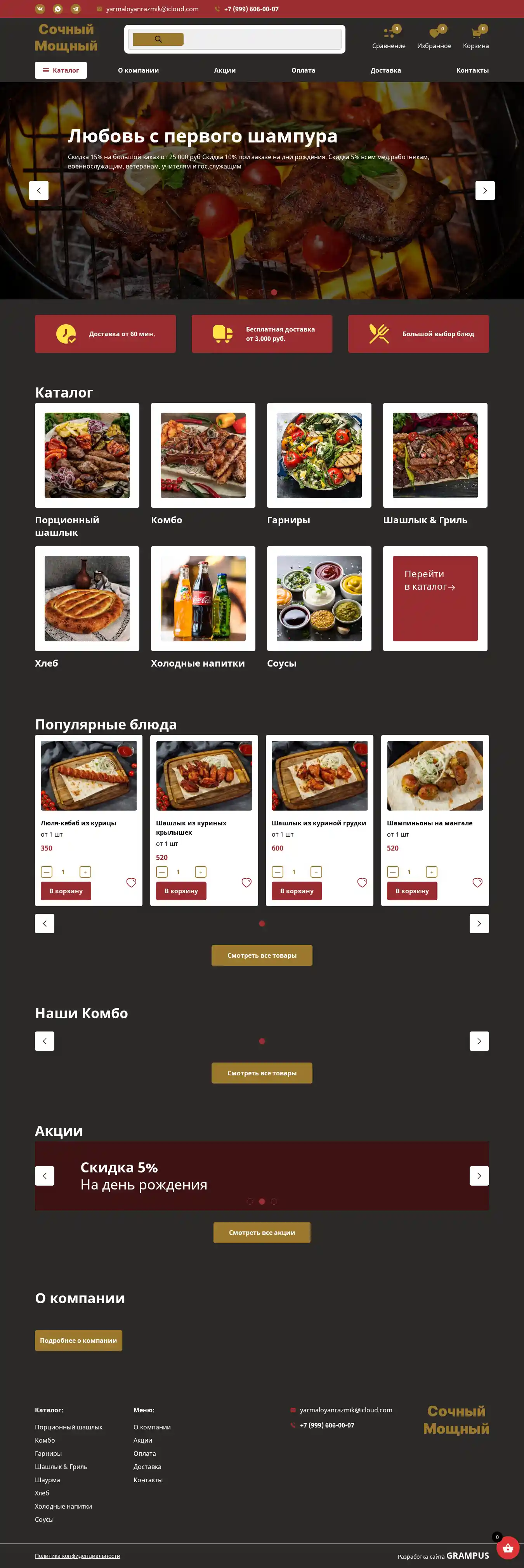Add Шампиньоны на мангале to favorites
This screenshot has height=1568, width=524.
(x=477, y=883)
